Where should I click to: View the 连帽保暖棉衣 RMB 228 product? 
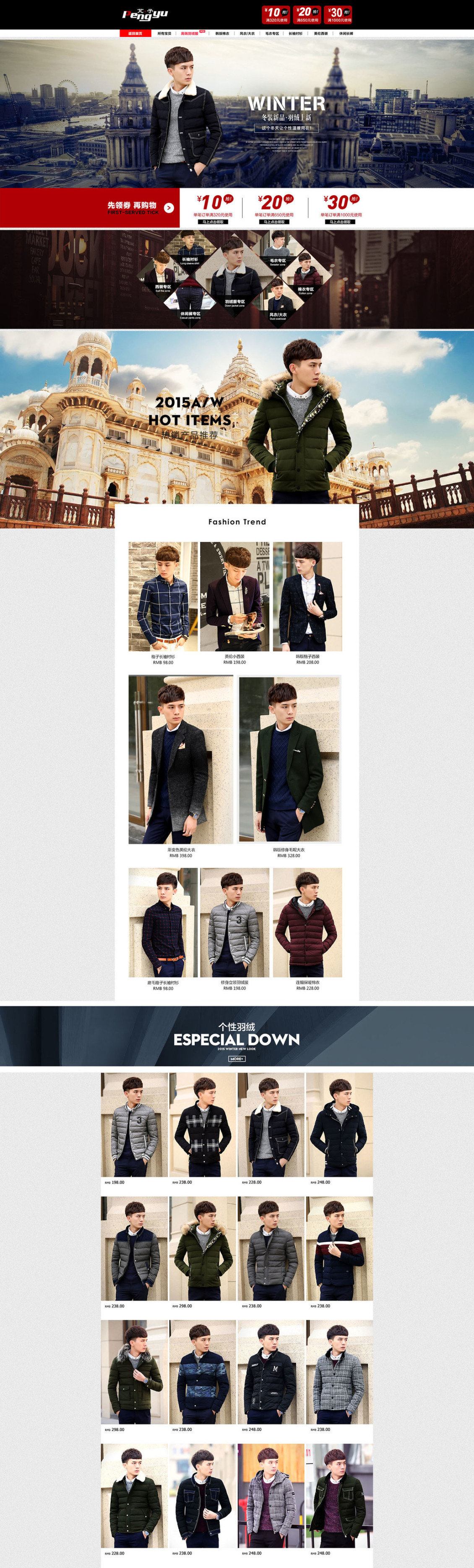point(307,922)
